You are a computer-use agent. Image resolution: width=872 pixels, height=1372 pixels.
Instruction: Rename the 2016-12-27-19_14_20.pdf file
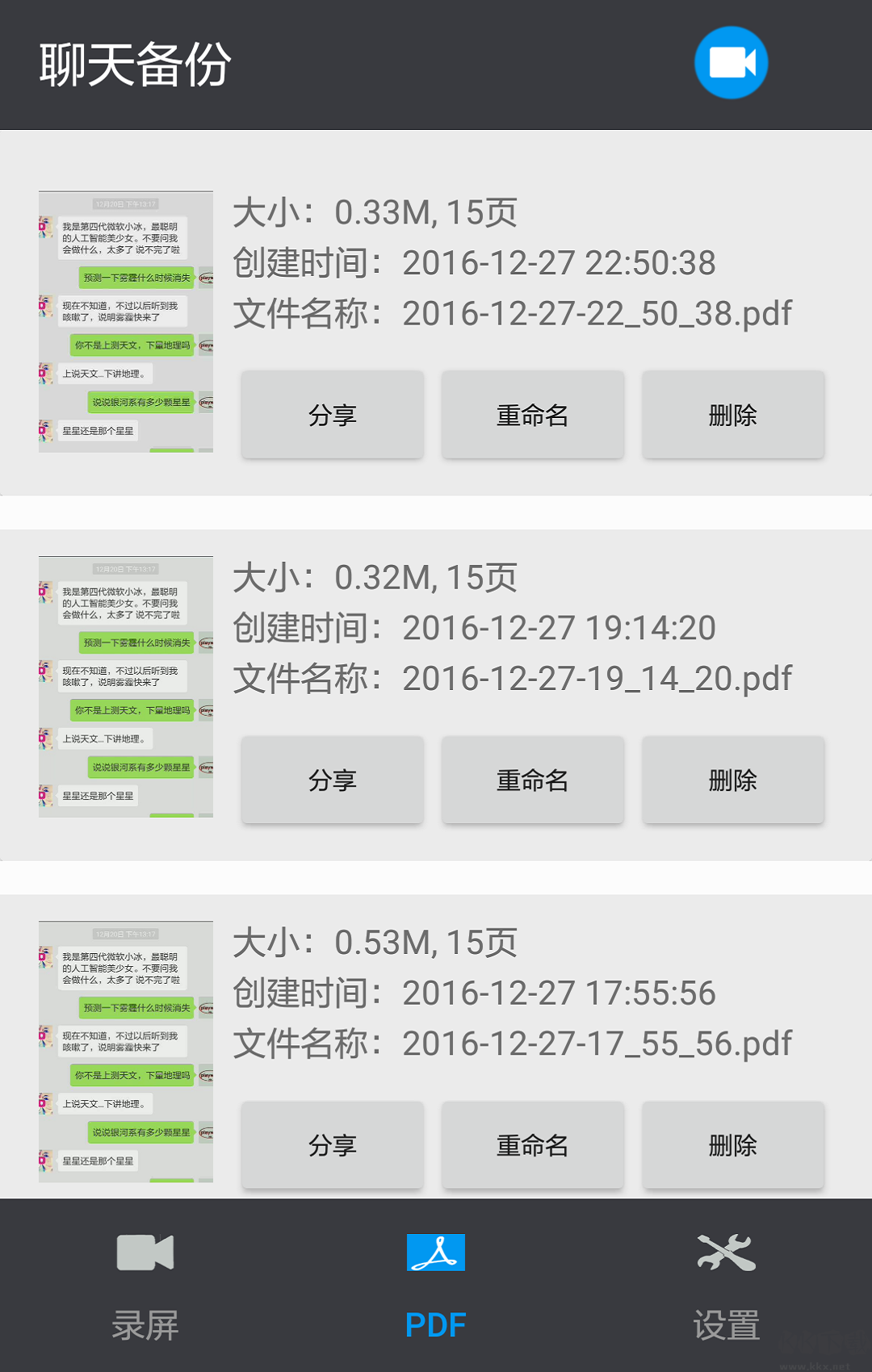(x=532, y=780)
